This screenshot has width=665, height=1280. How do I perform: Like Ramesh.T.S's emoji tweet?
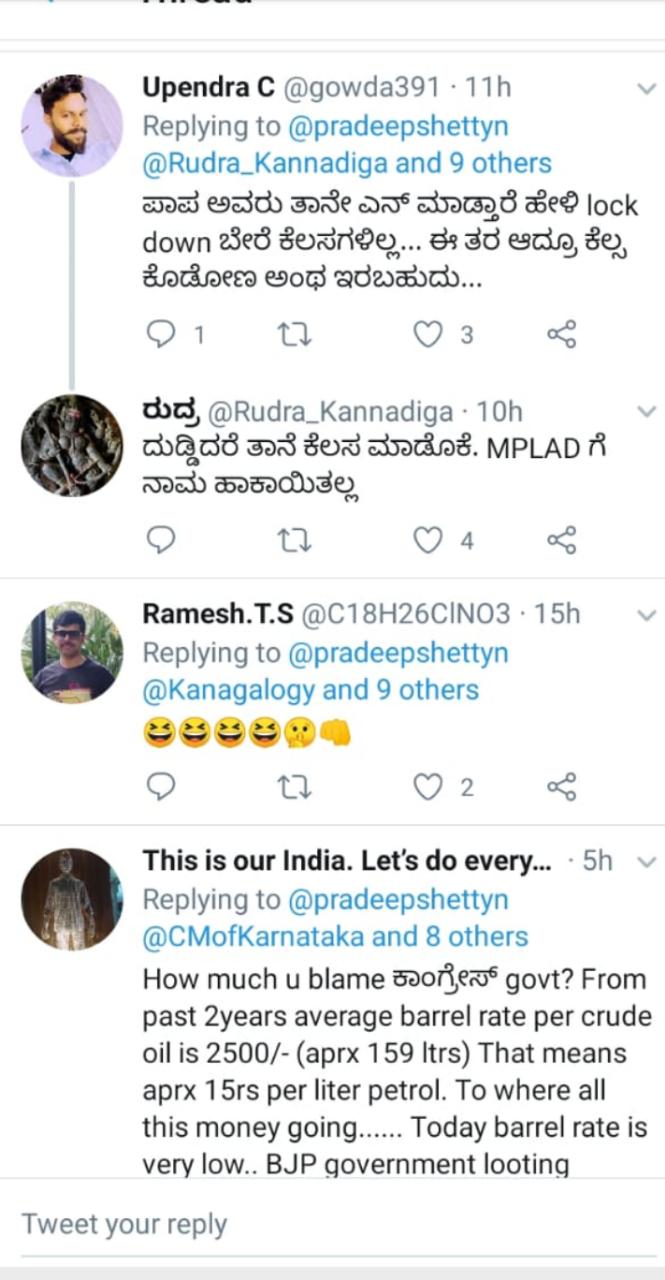click(x=428, y=787)
